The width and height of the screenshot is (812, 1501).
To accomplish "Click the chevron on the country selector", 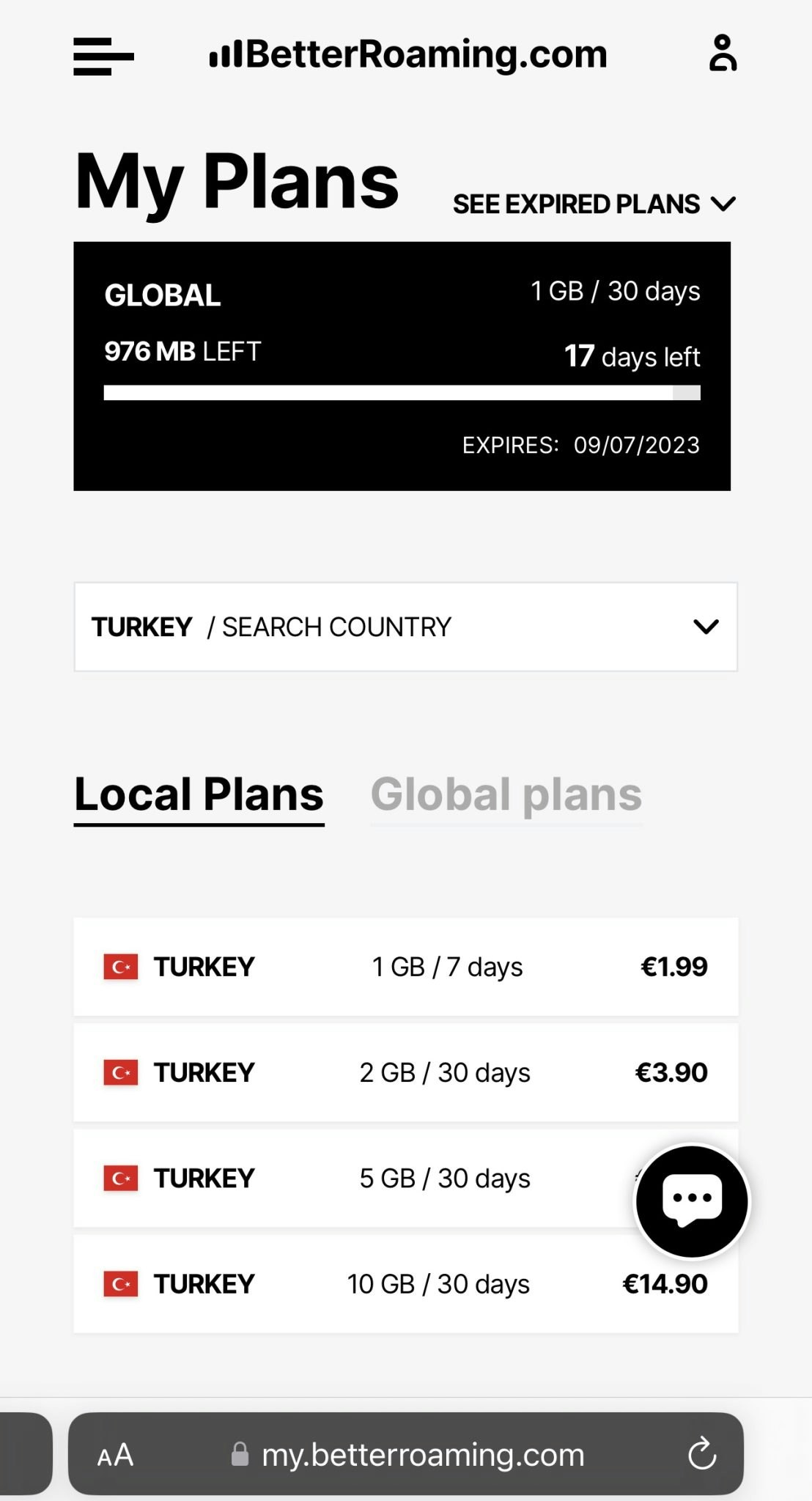I will (x=706, y=627).
